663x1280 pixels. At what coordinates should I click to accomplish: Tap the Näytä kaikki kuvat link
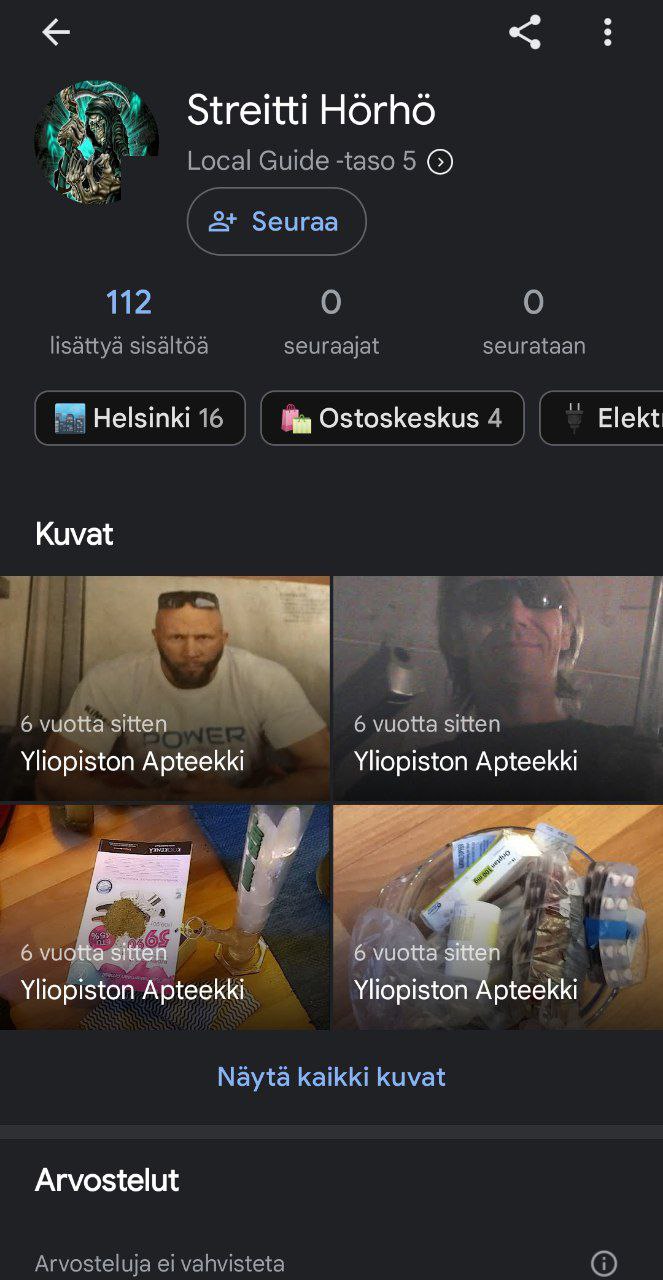tap(331, 1077)
